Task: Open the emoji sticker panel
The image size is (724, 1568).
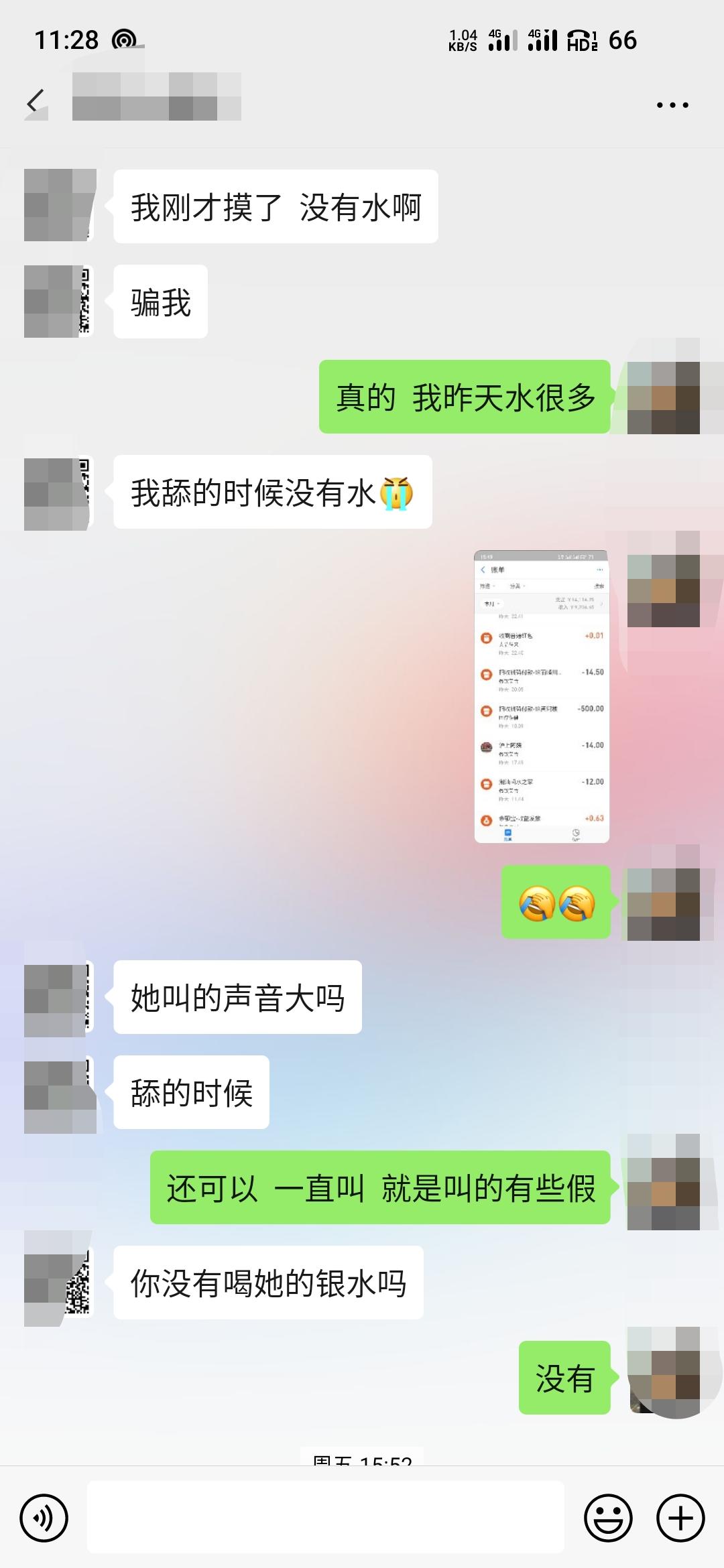Action: (x=608, y=1518)
